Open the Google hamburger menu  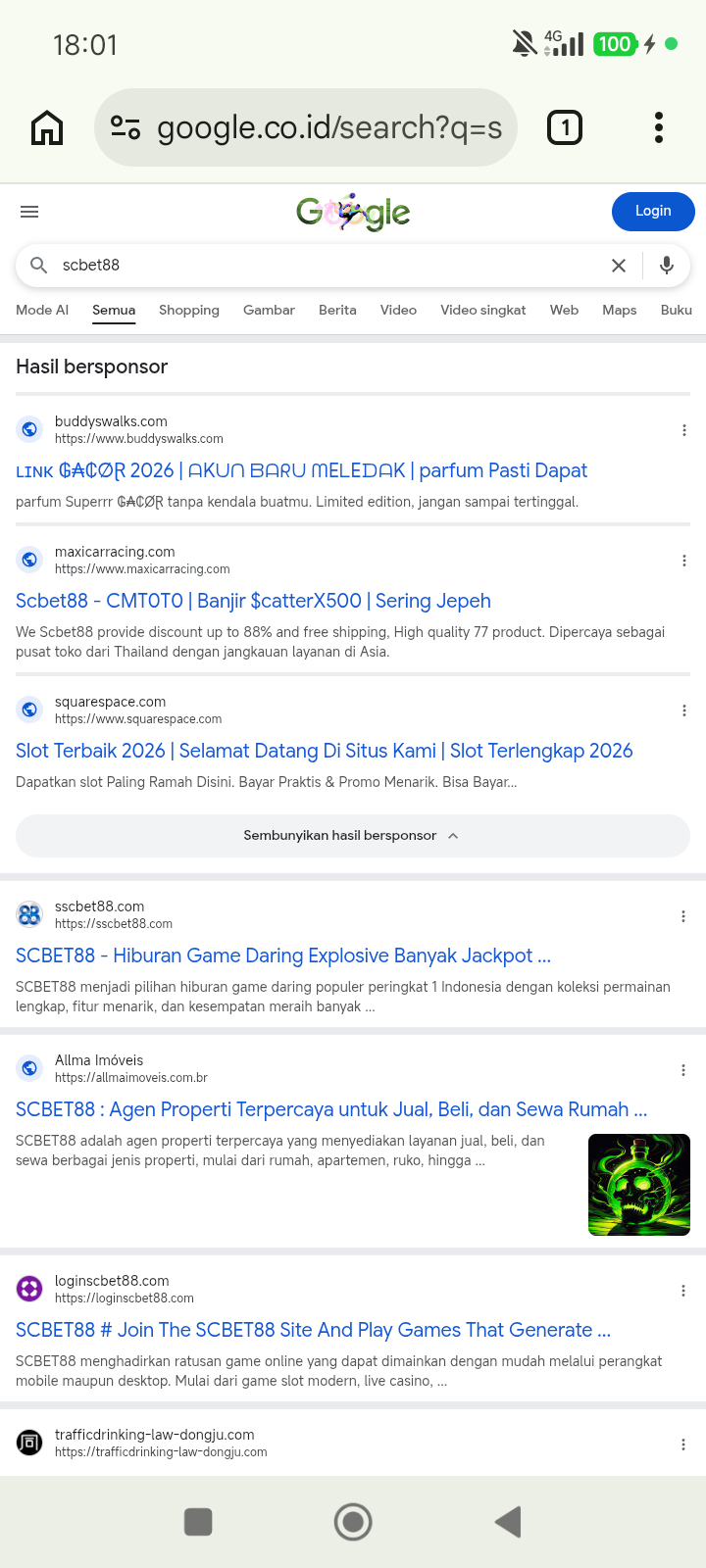[x=29, y=212]
